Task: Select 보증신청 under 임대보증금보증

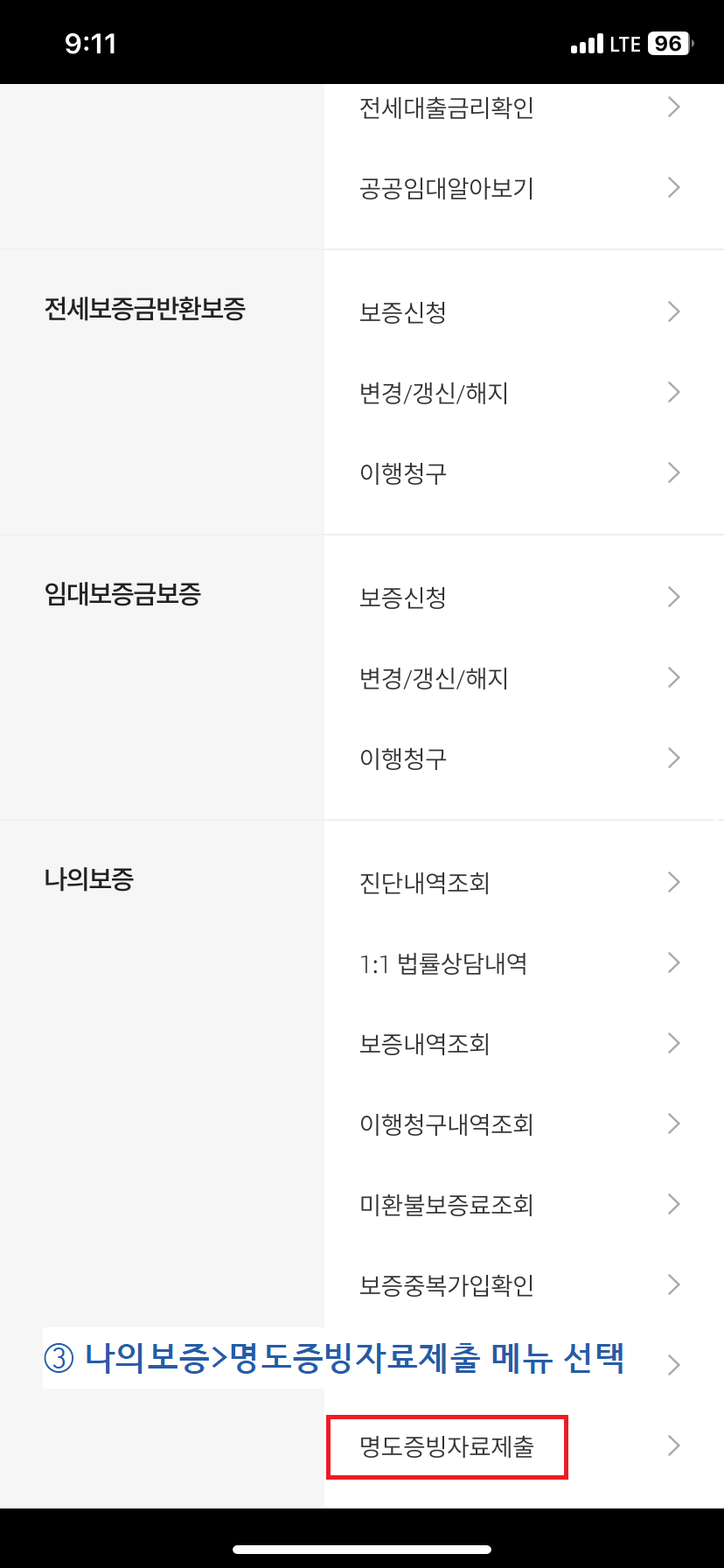Action: [x=403, y=598]
